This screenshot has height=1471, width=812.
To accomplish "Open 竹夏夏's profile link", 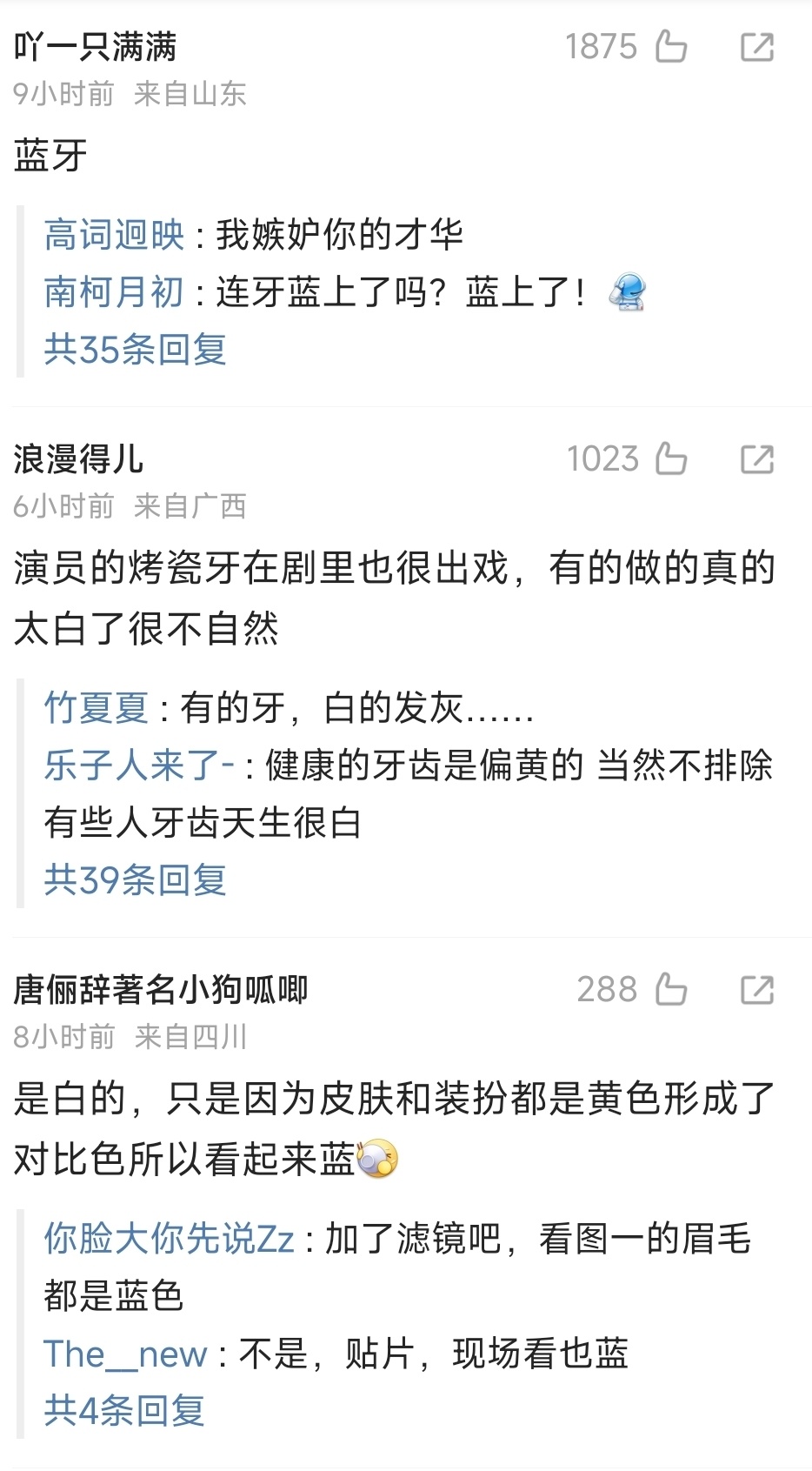I will [97, 708].
